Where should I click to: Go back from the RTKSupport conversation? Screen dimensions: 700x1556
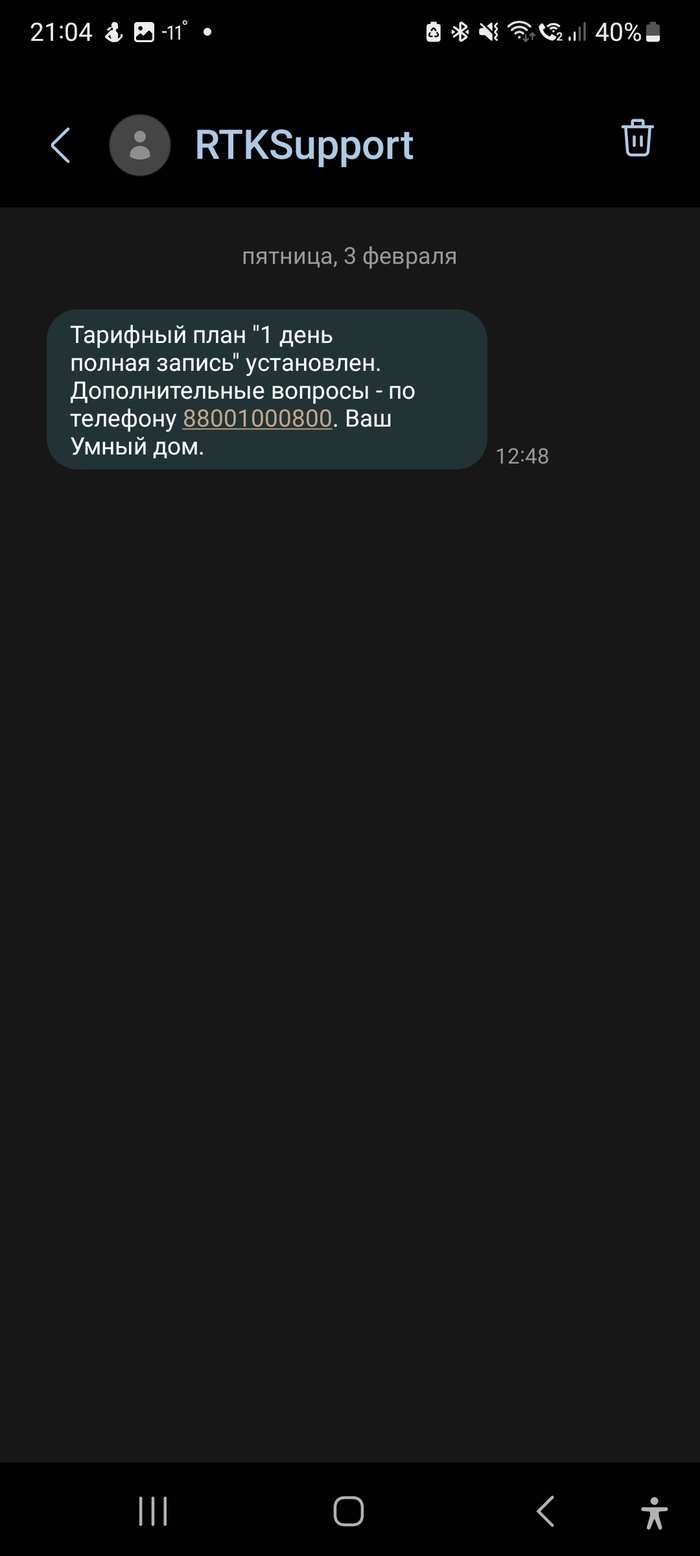pos(61,146)
